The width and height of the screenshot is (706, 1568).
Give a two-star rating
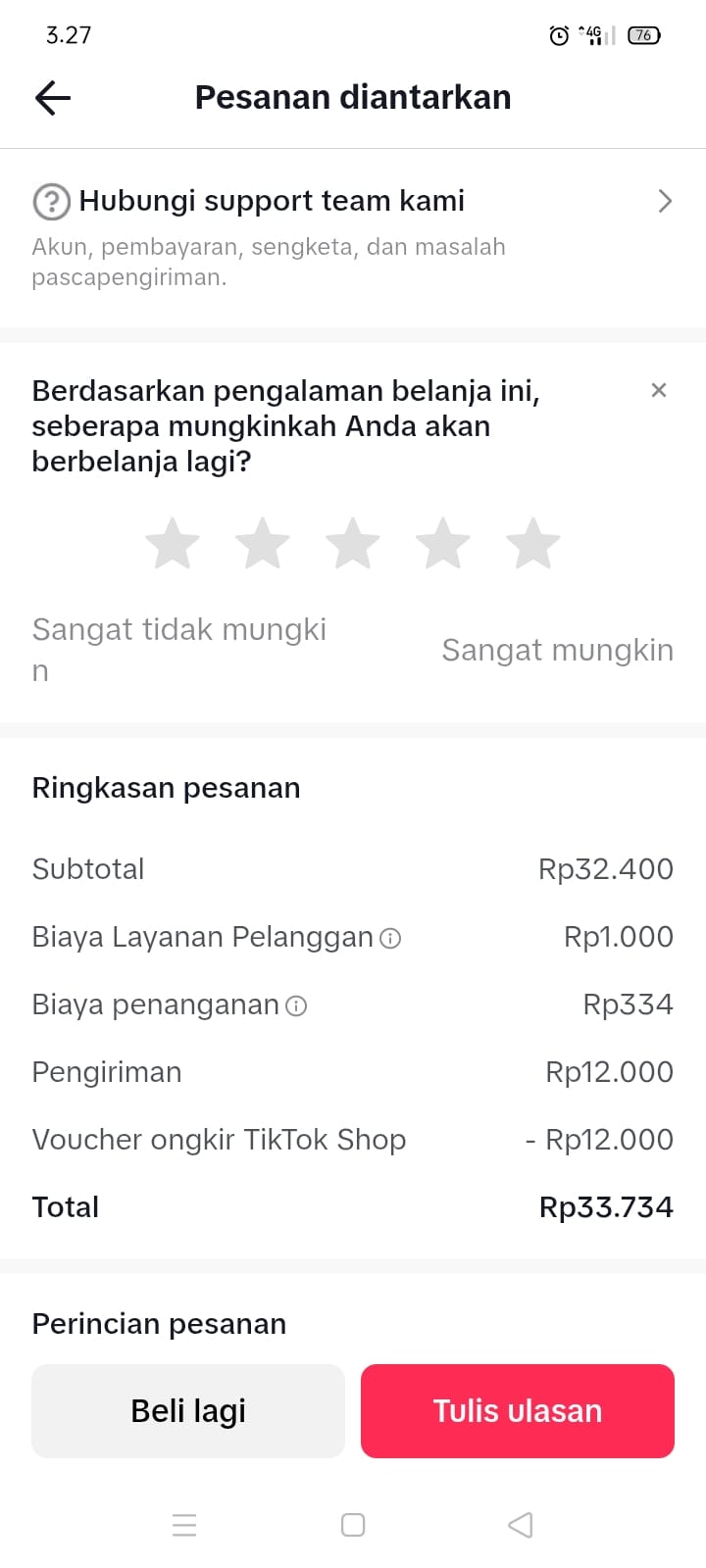[263, 544]
